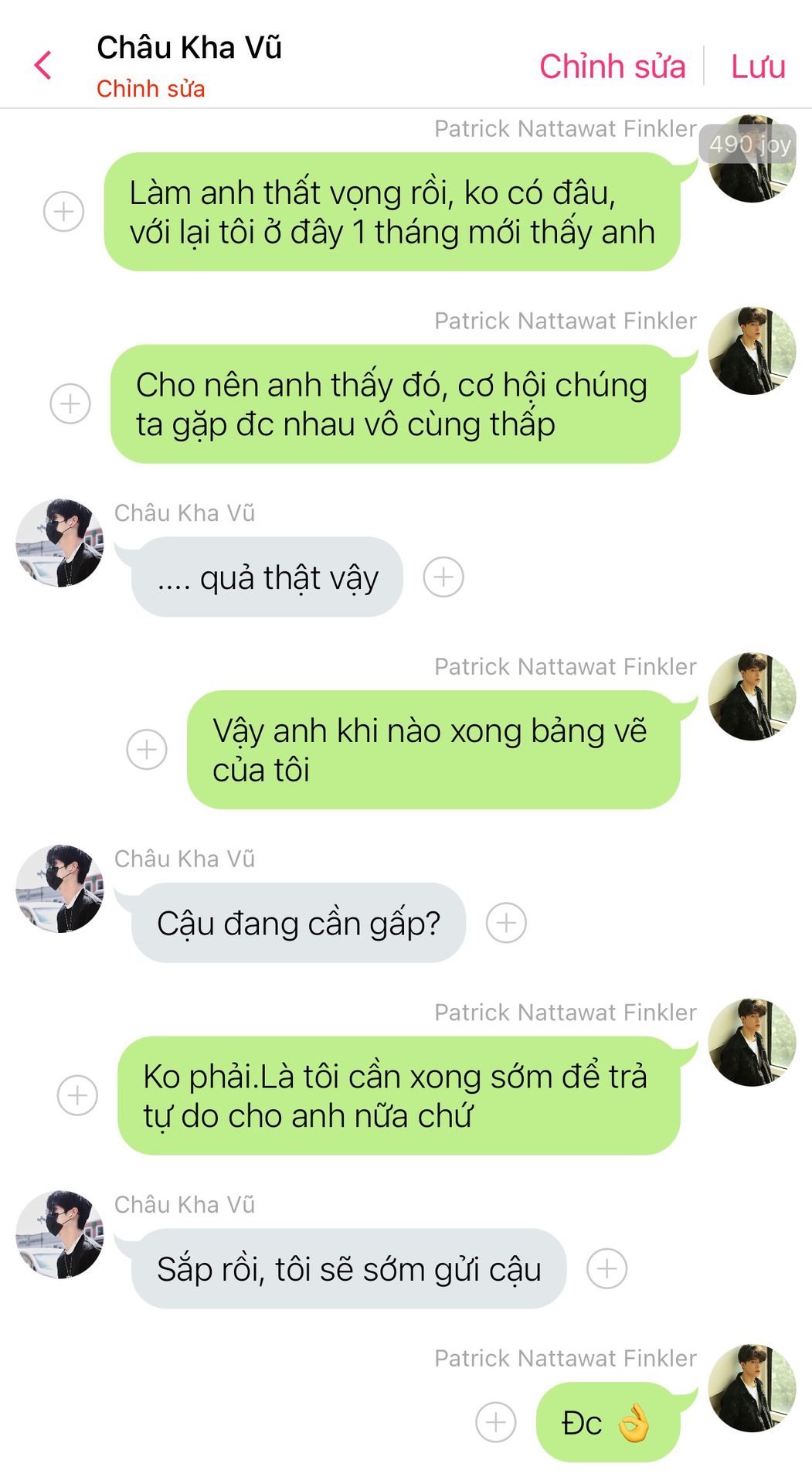The width and height of the screenshot is (812, 1484).
Task: Tap the red Chỉnh sửa under Châu Kha Vũ
Action: (x=151, y=89)
